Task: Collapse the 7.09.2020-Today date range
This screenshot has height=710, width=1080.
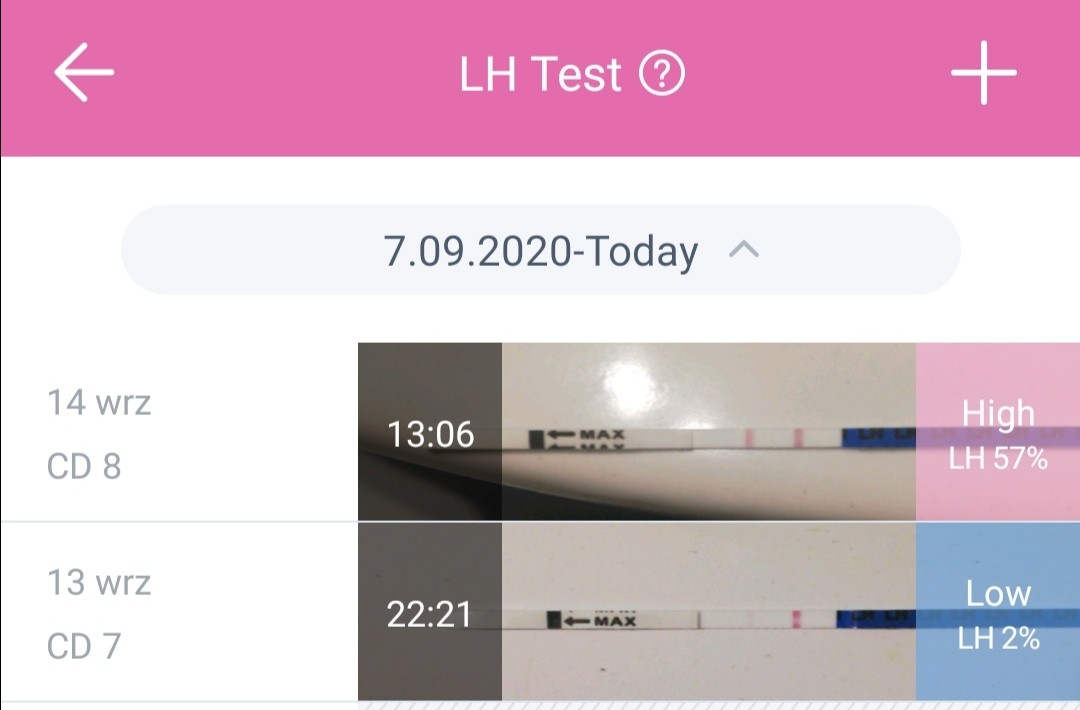Action: point(742,251)
